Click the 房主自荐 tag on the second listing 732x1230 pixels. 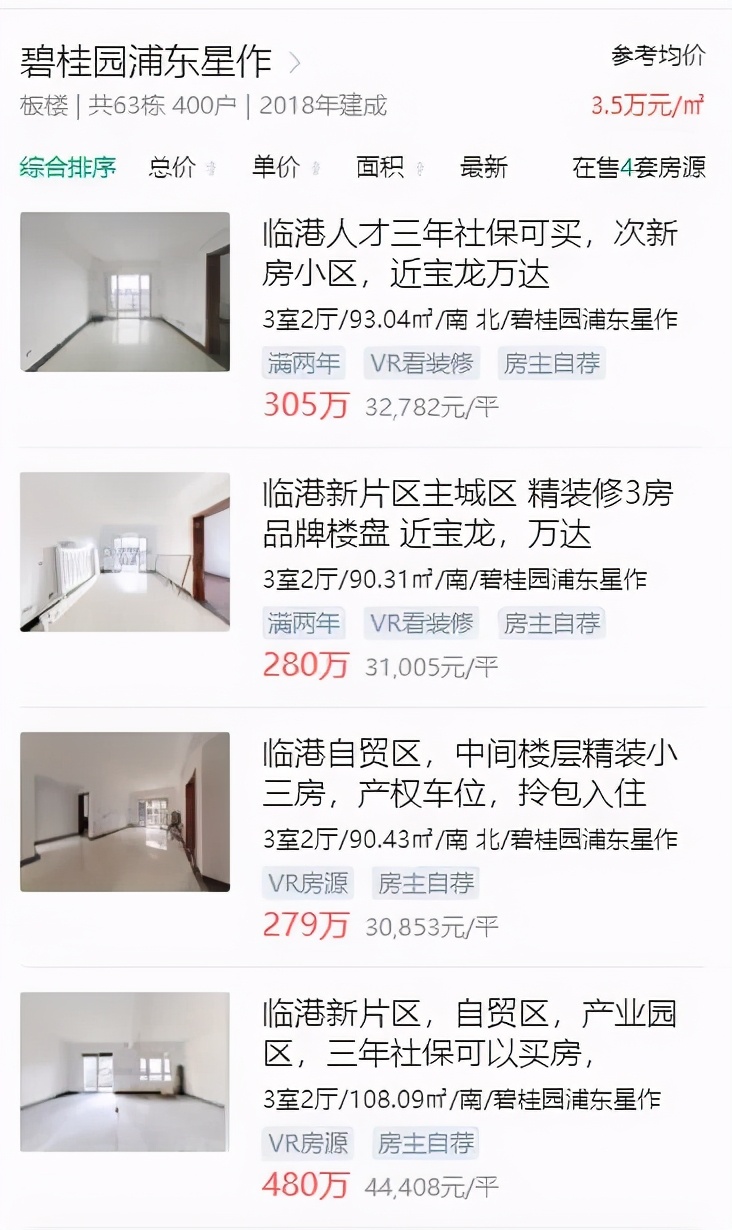point(552,622)
